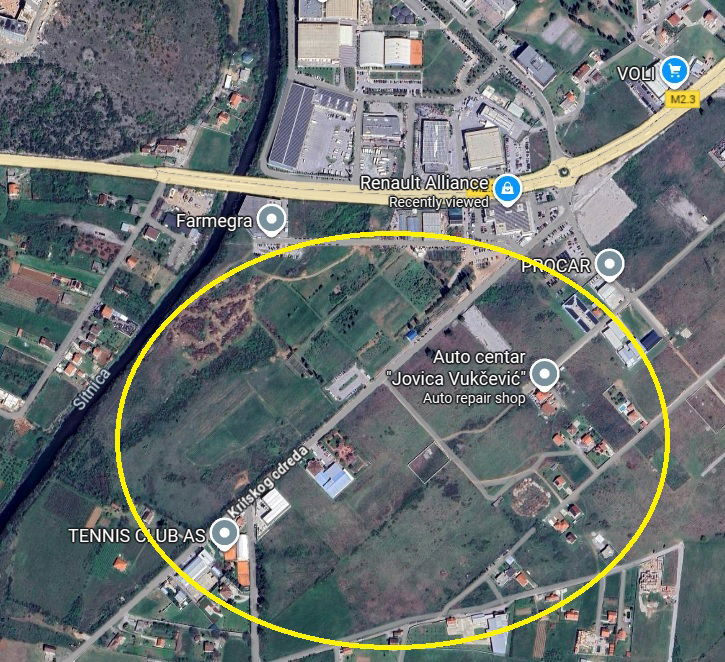Tap the VOLI supermarket pin
The image size is (725, 662).
676,70
